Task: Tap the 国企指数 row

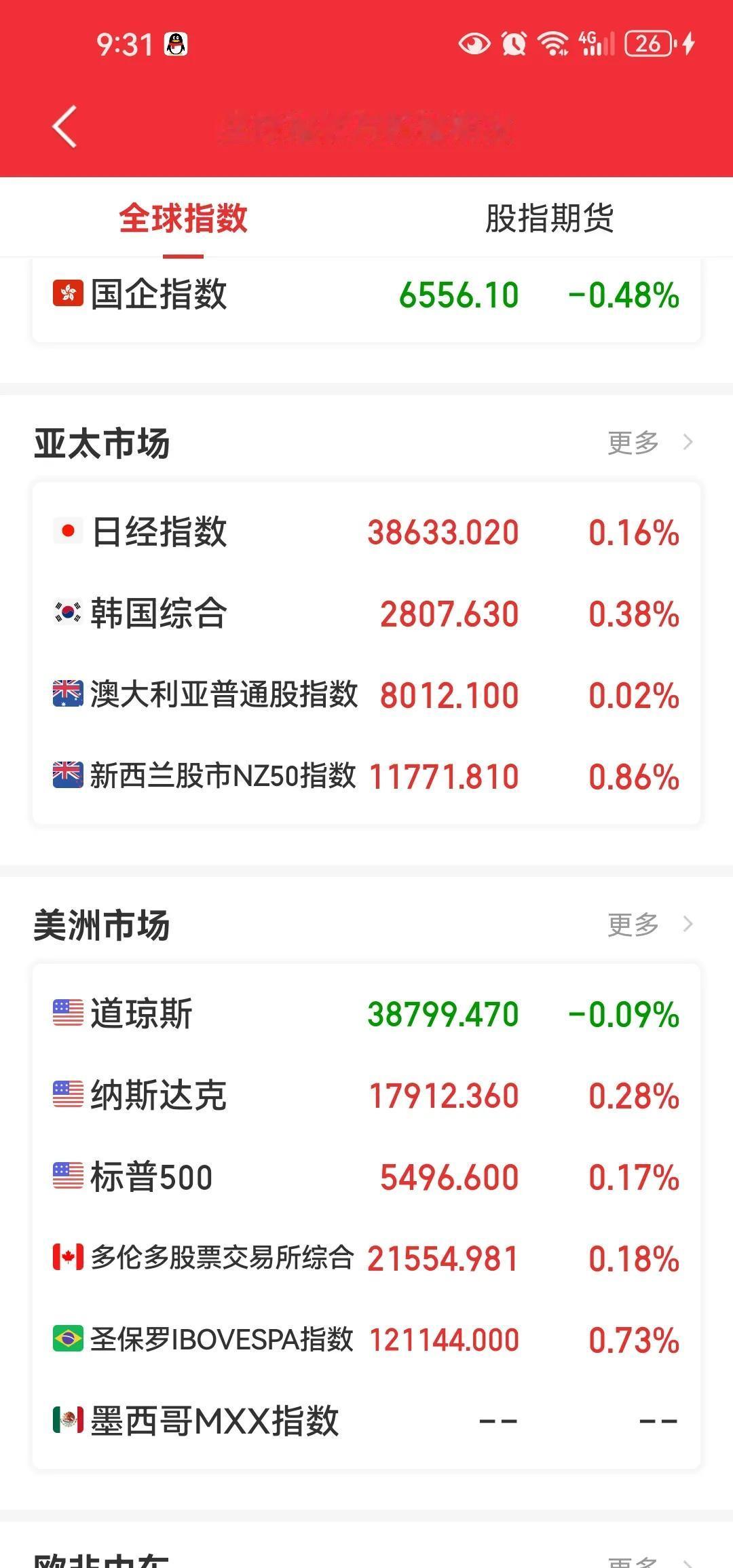Action: click(x=366, y=295)
